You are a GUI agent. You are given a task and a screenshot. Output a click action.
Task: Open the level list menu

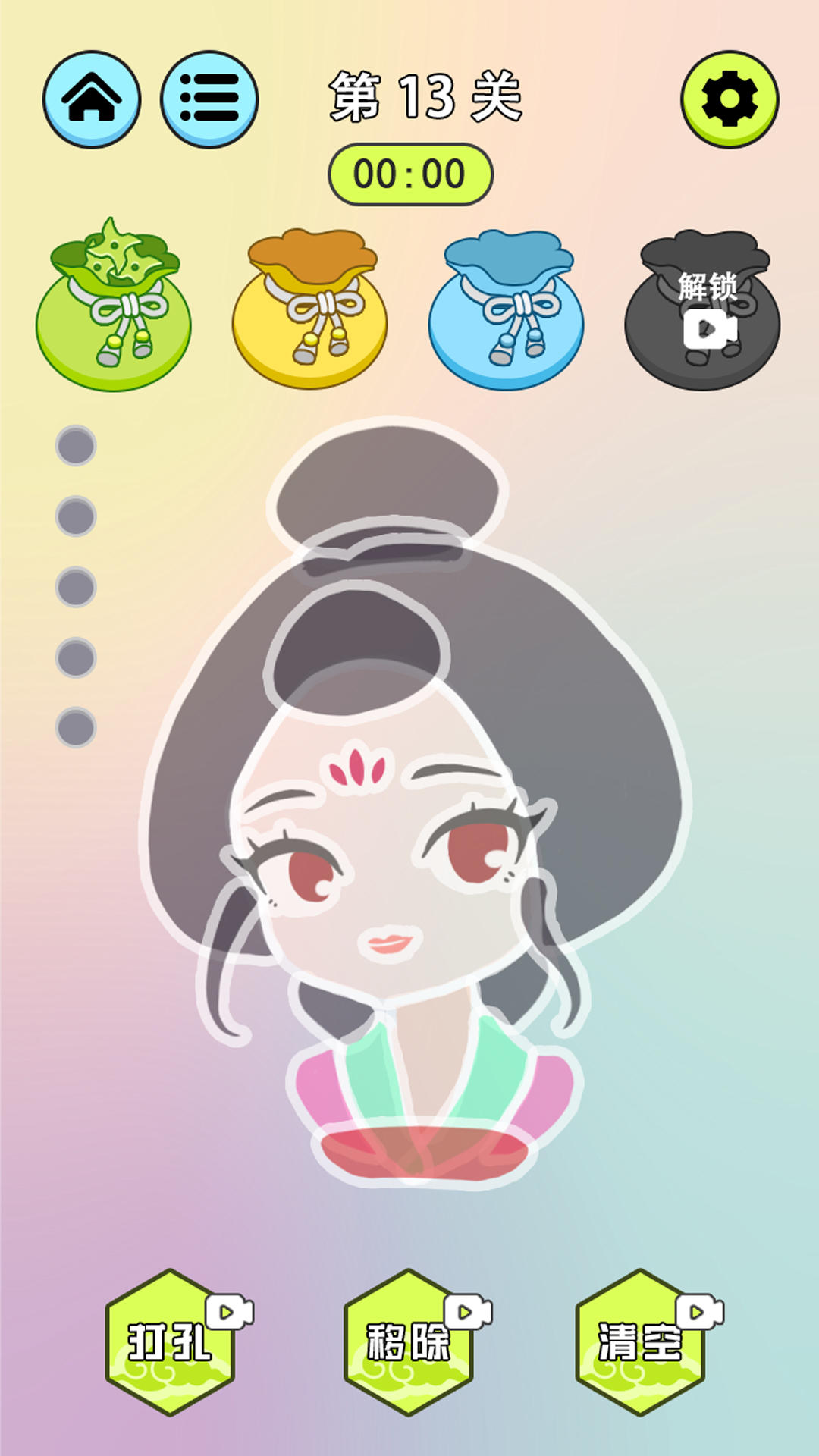click(x=209, y=99)
